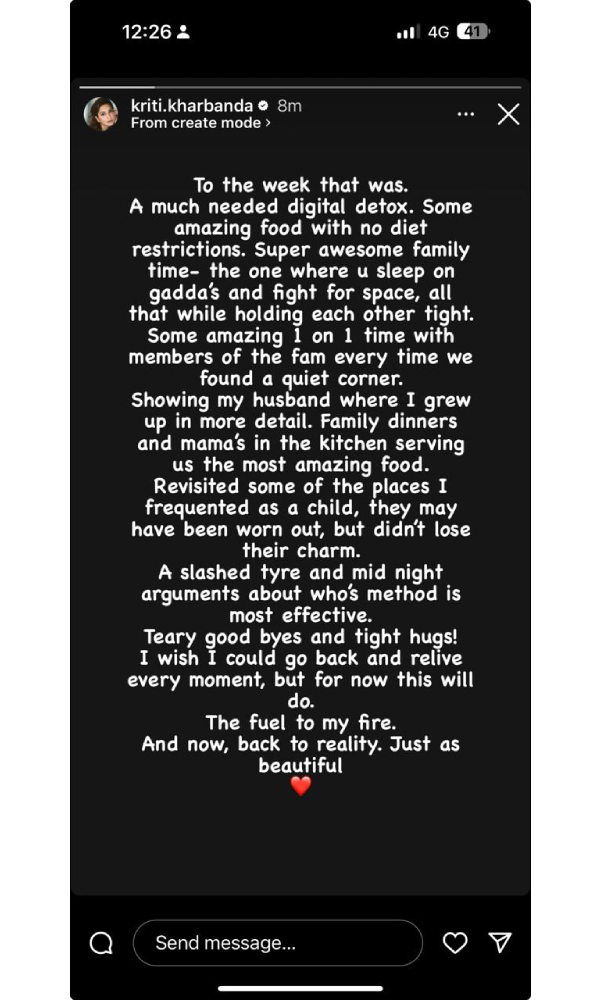Open the three-dot story options menu

pyautogui.click(x=466, y=115)
